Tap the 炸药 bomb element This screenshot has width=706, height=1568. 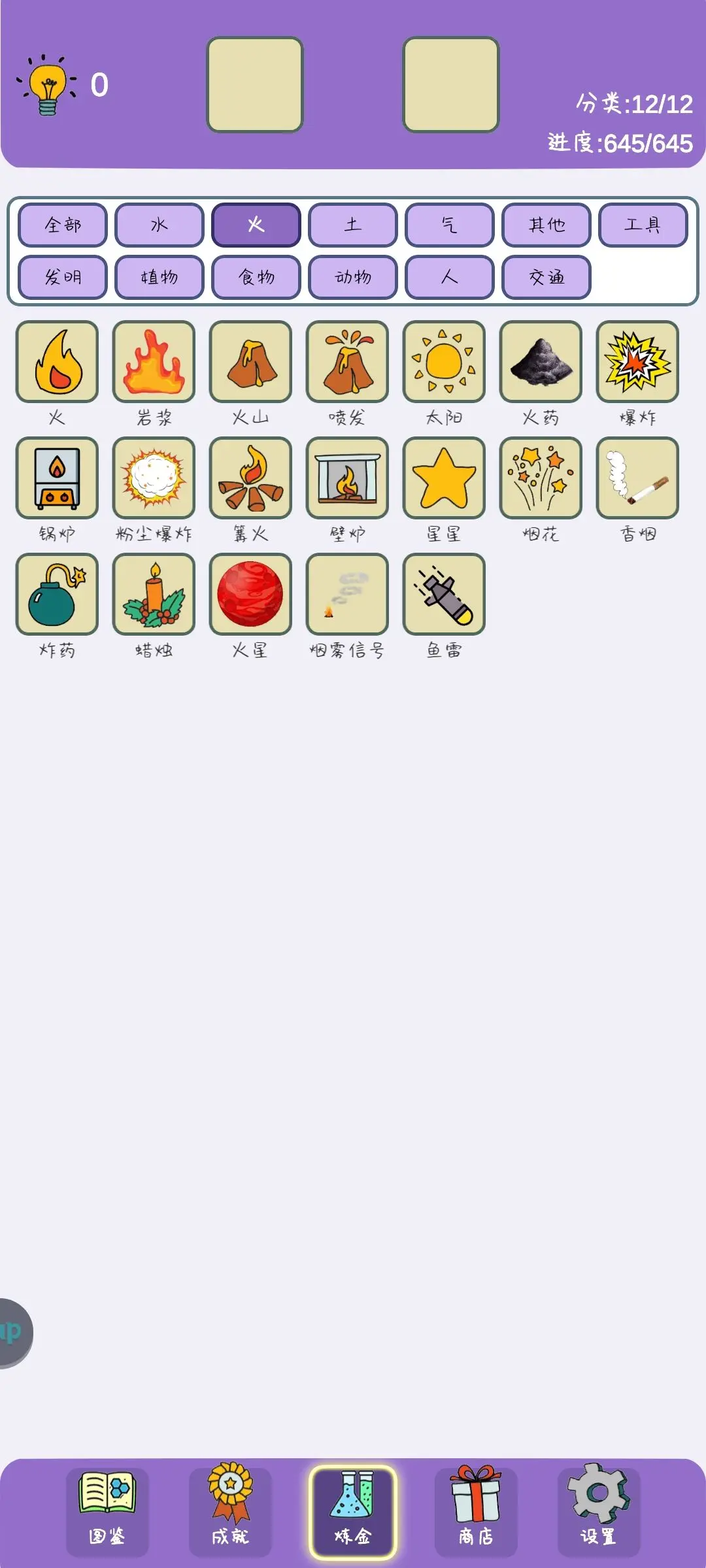click(x=57, y=594)
